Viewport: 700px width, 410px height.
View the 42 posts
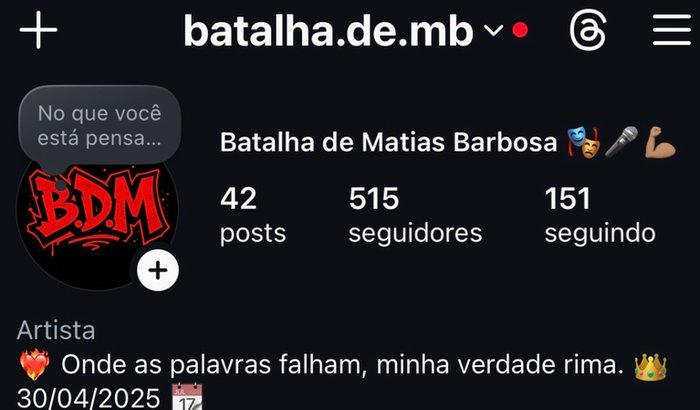click(x=251, y=215)
